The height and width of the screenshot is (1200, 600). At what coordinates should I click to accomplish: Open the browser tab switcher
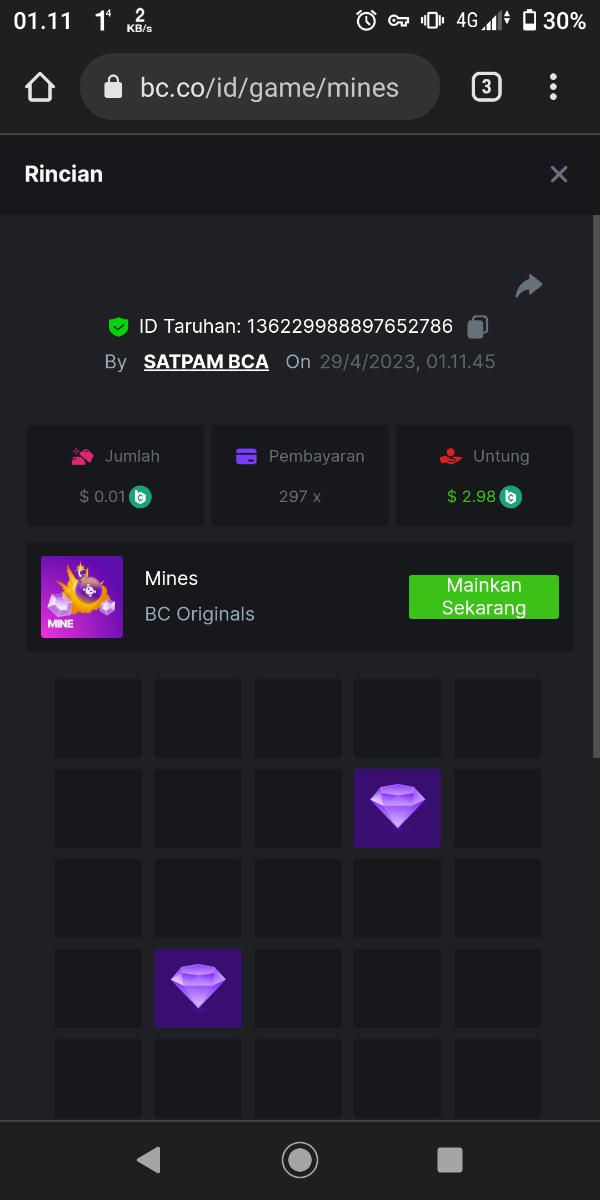[485, 87]
